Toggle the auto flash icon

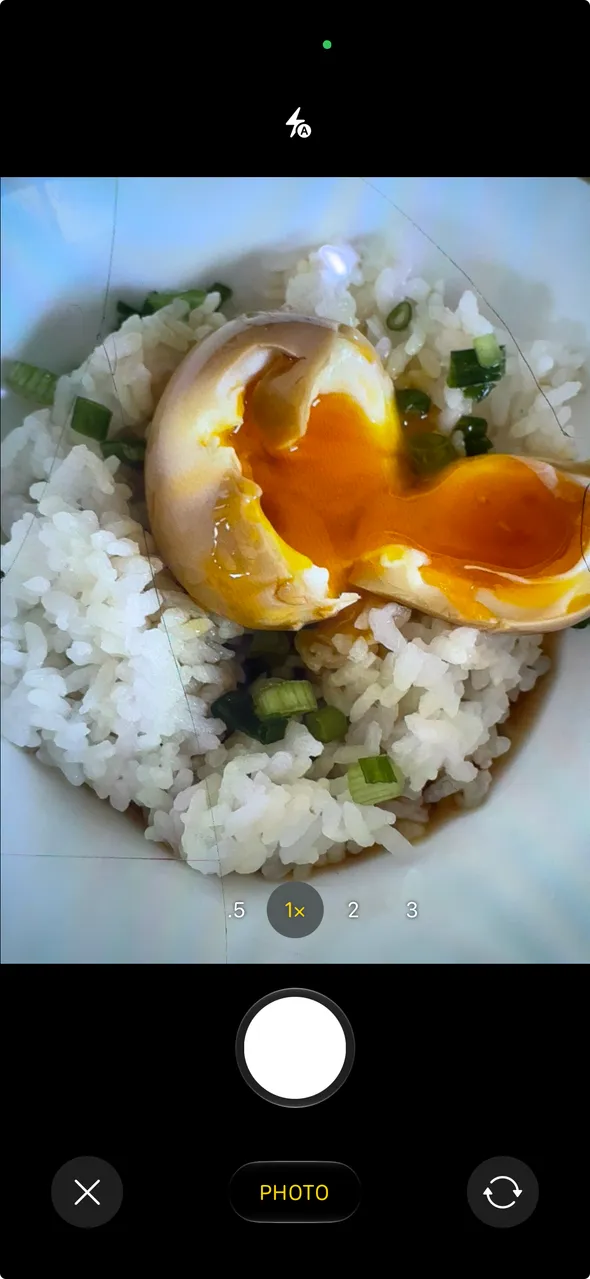point(297,123)
